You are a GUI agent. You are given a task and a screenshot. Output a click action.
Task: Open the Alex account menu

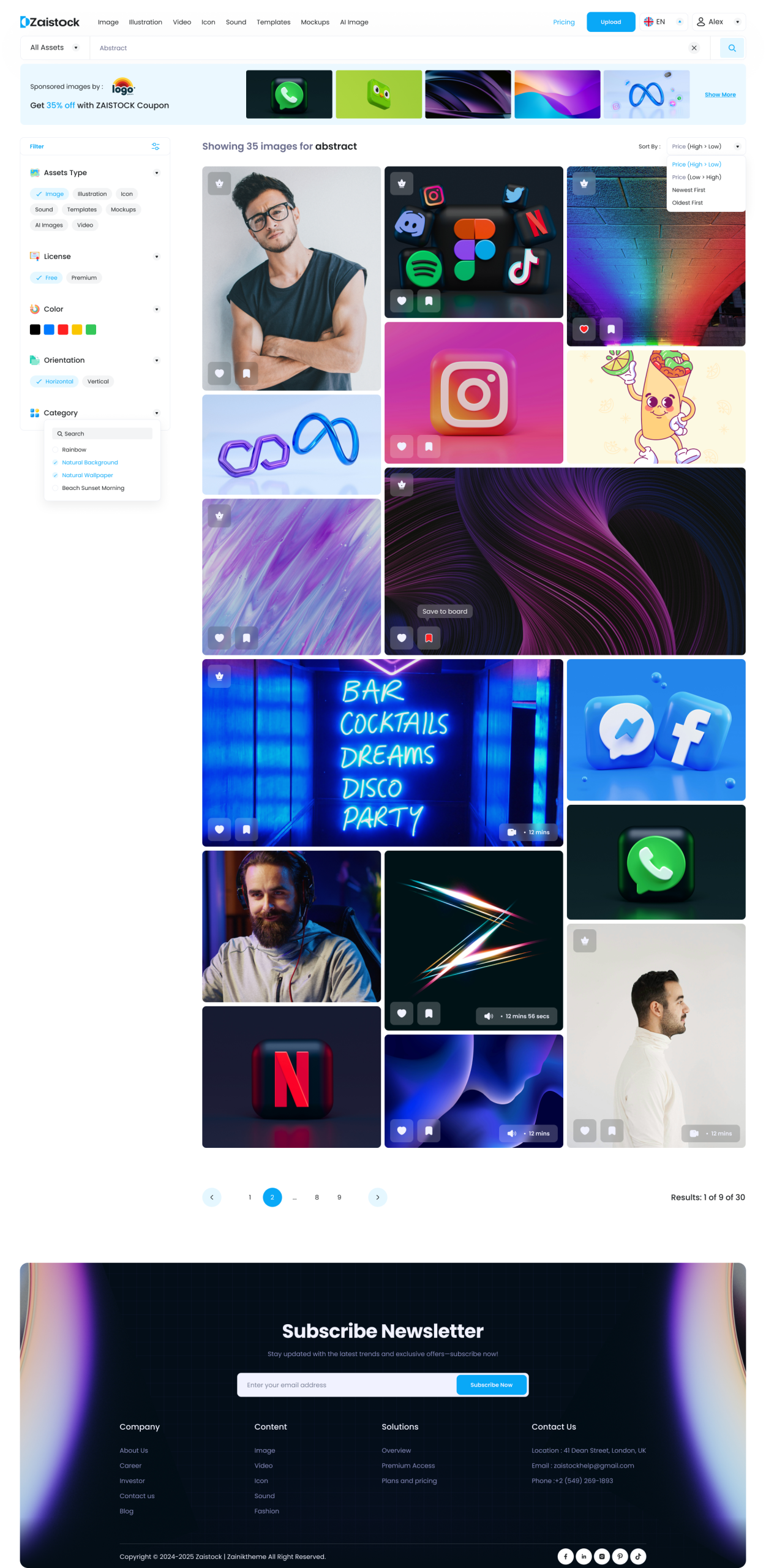[x=718, y=22]
